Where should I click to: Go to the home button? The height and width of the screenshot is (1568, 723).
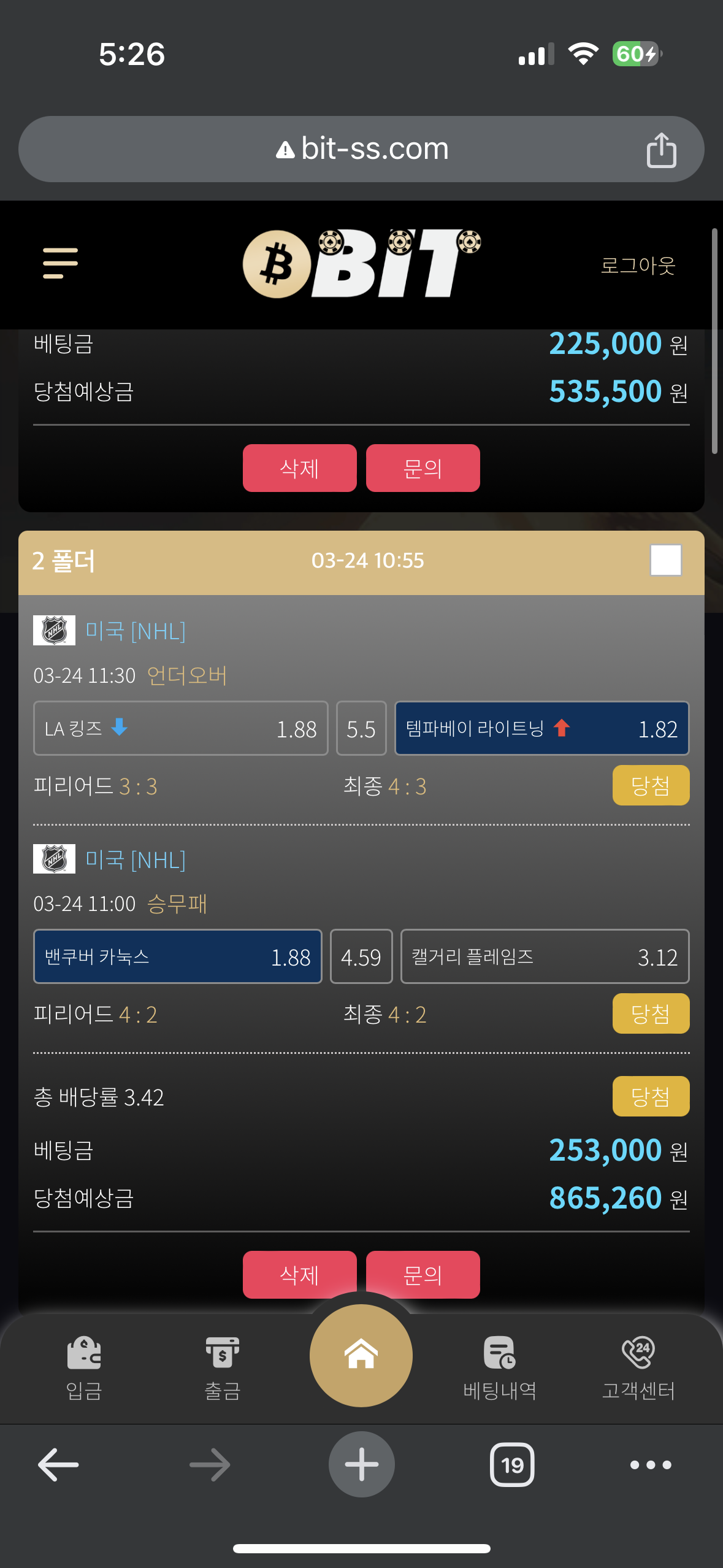pos(361,1355)
